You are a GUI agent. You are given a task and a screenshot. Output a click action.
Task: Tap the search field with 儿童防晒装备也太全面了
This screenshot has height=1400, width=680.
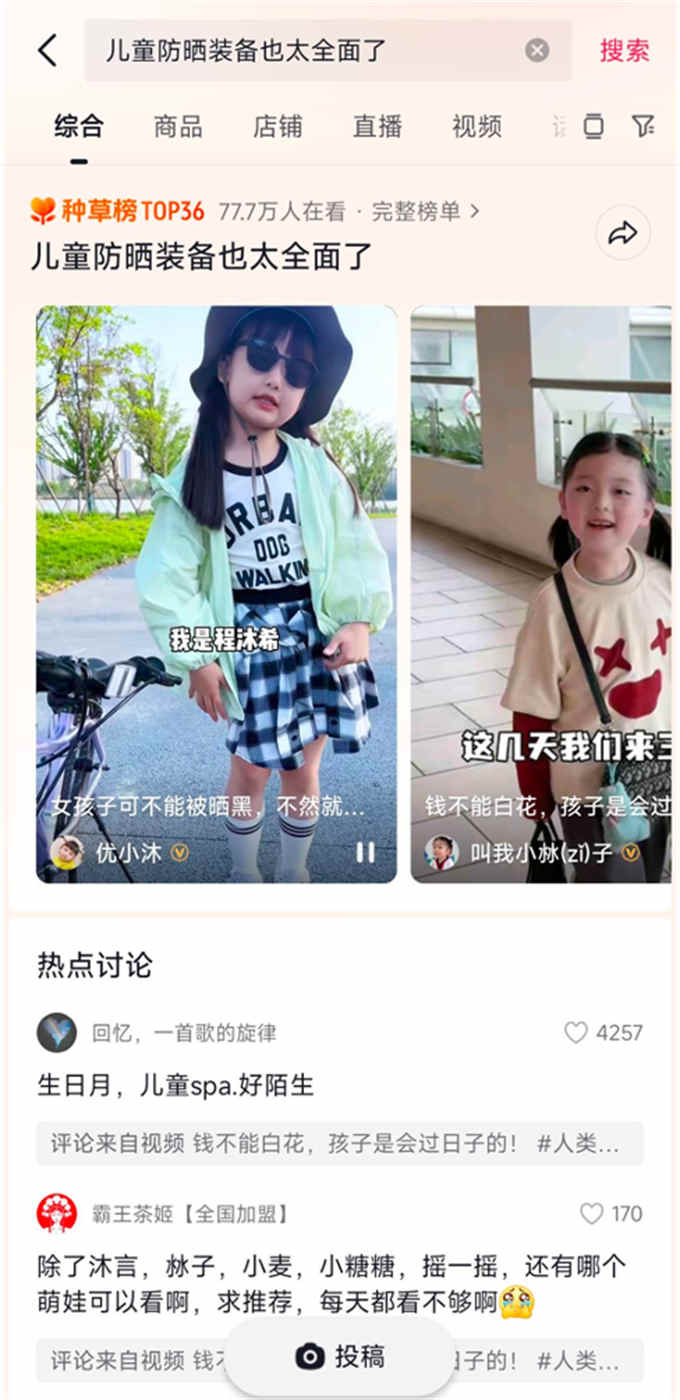point(300,50)
